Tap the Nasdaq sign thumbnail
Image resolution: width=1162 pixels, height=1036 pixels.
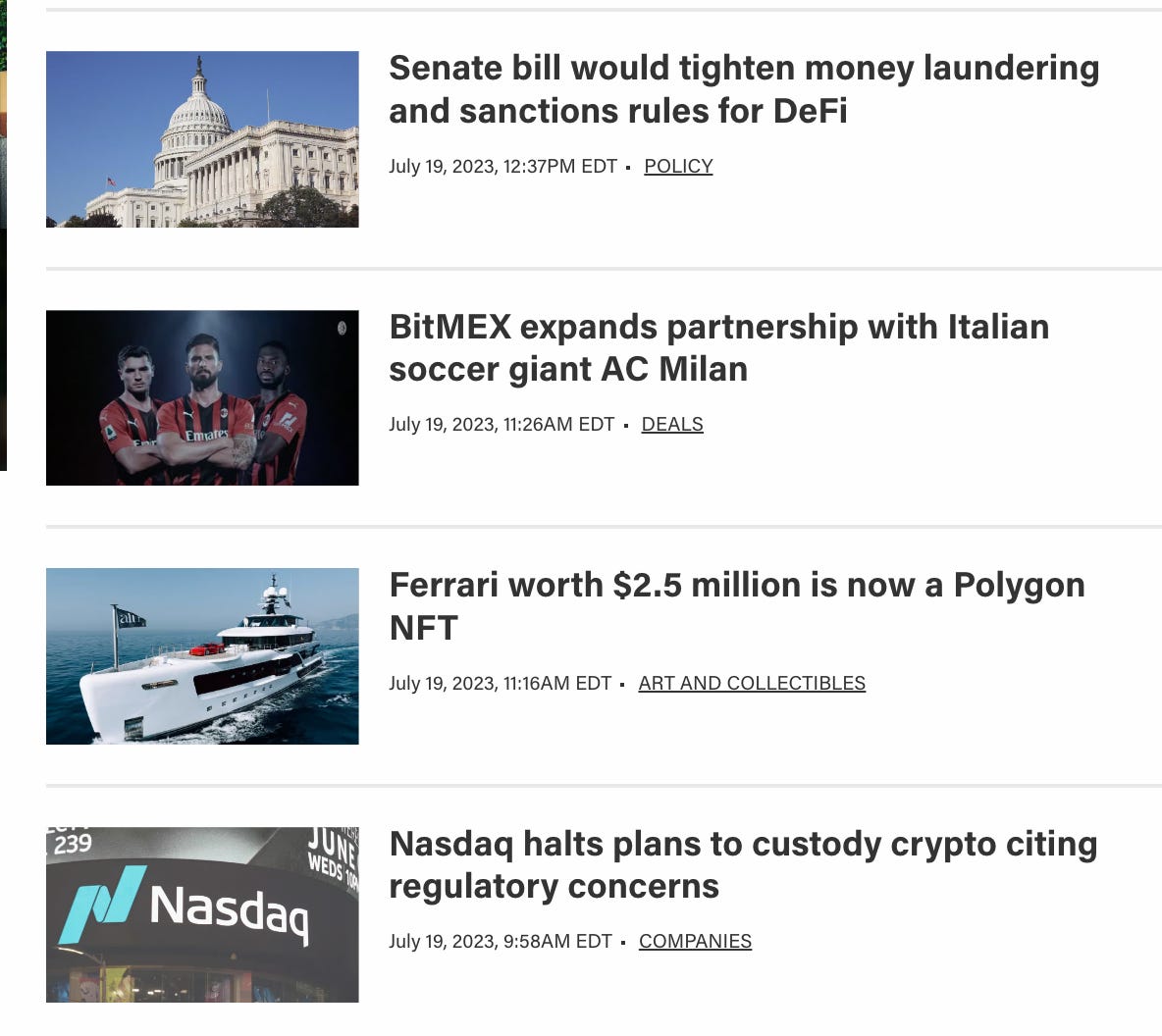[202, 914]
